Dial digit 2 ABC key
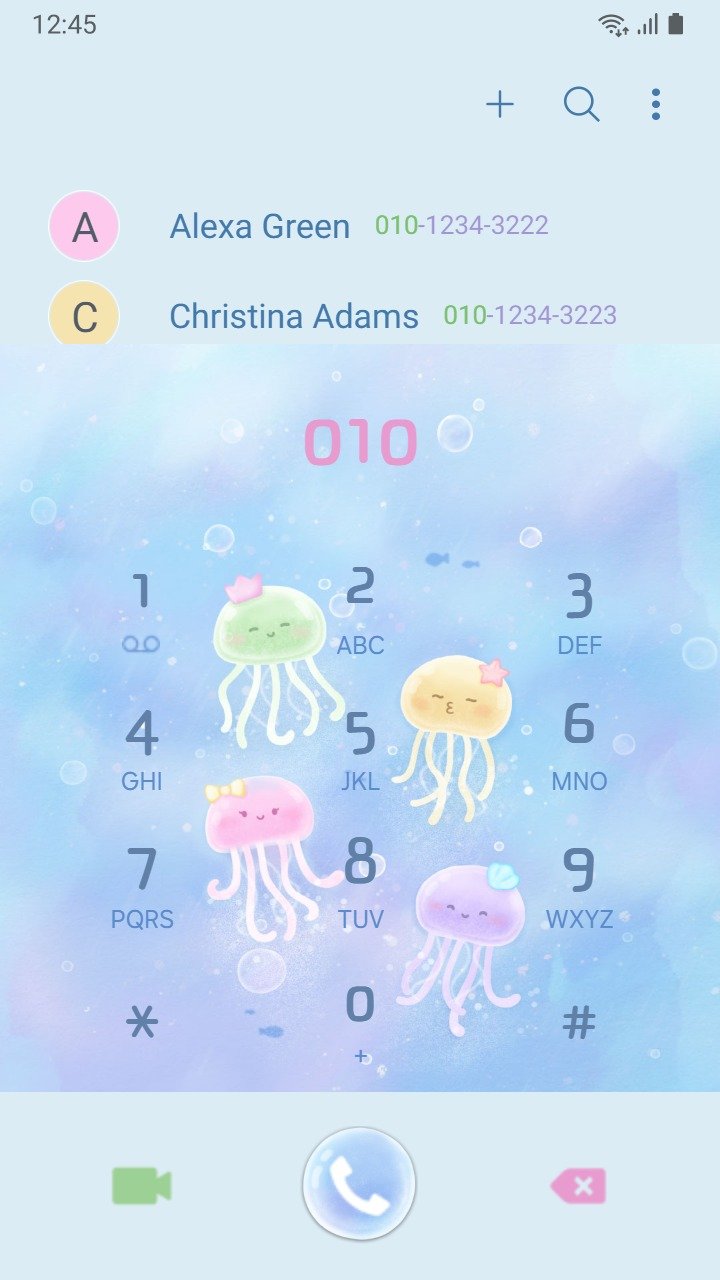This screenshot has width=720, height=1280. click(360, 611)
